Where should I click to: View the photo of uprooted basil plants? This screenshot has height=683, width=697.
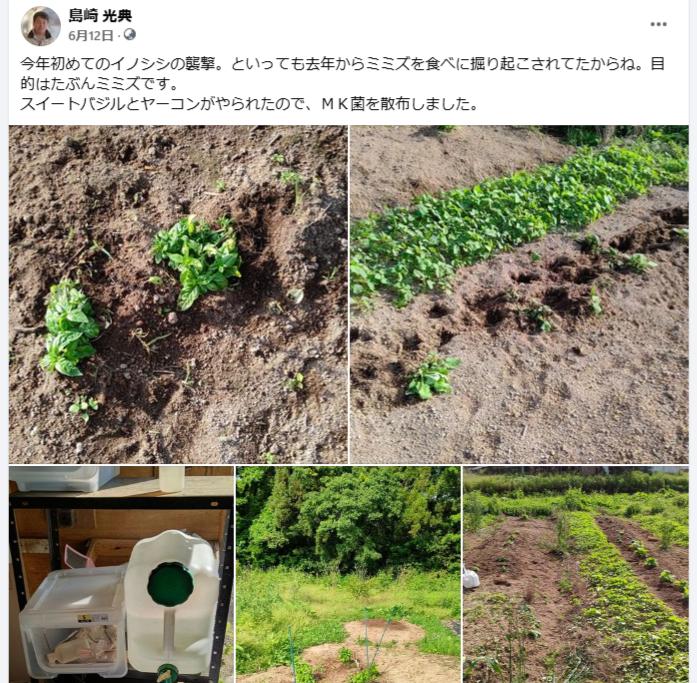178,294
